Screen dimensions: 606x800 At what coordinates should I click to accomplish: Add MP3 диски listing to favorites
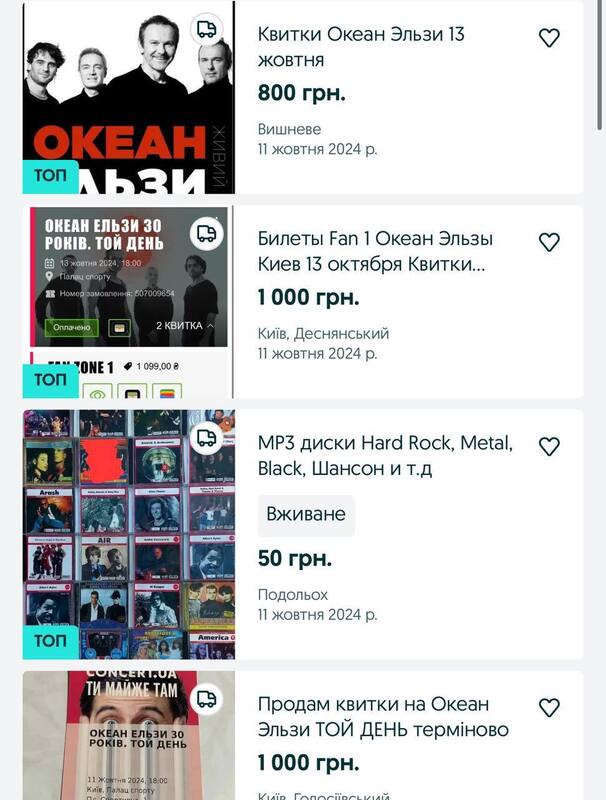[x=549, y=446]
